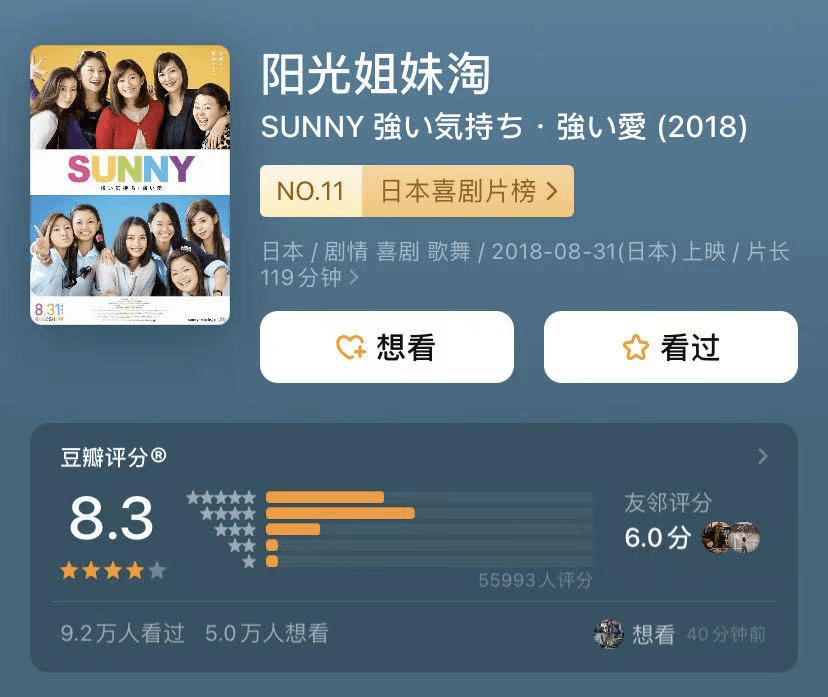The width and height of the screenshot is (828, 697).
Task: Open the SUNNY movie poster
Action: (x=130, y=185)
